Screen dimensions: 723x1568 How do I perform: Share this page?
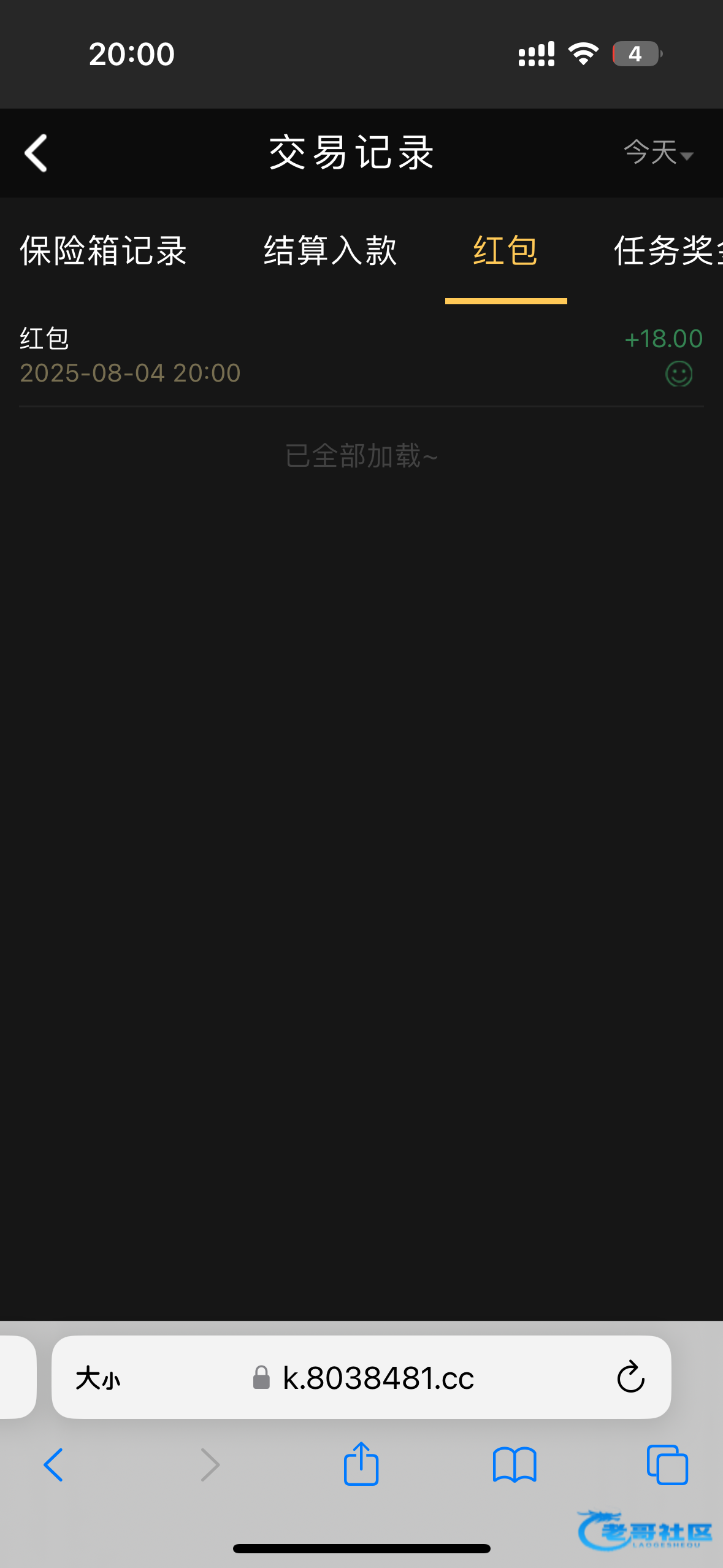click(x=361, y=1463)
